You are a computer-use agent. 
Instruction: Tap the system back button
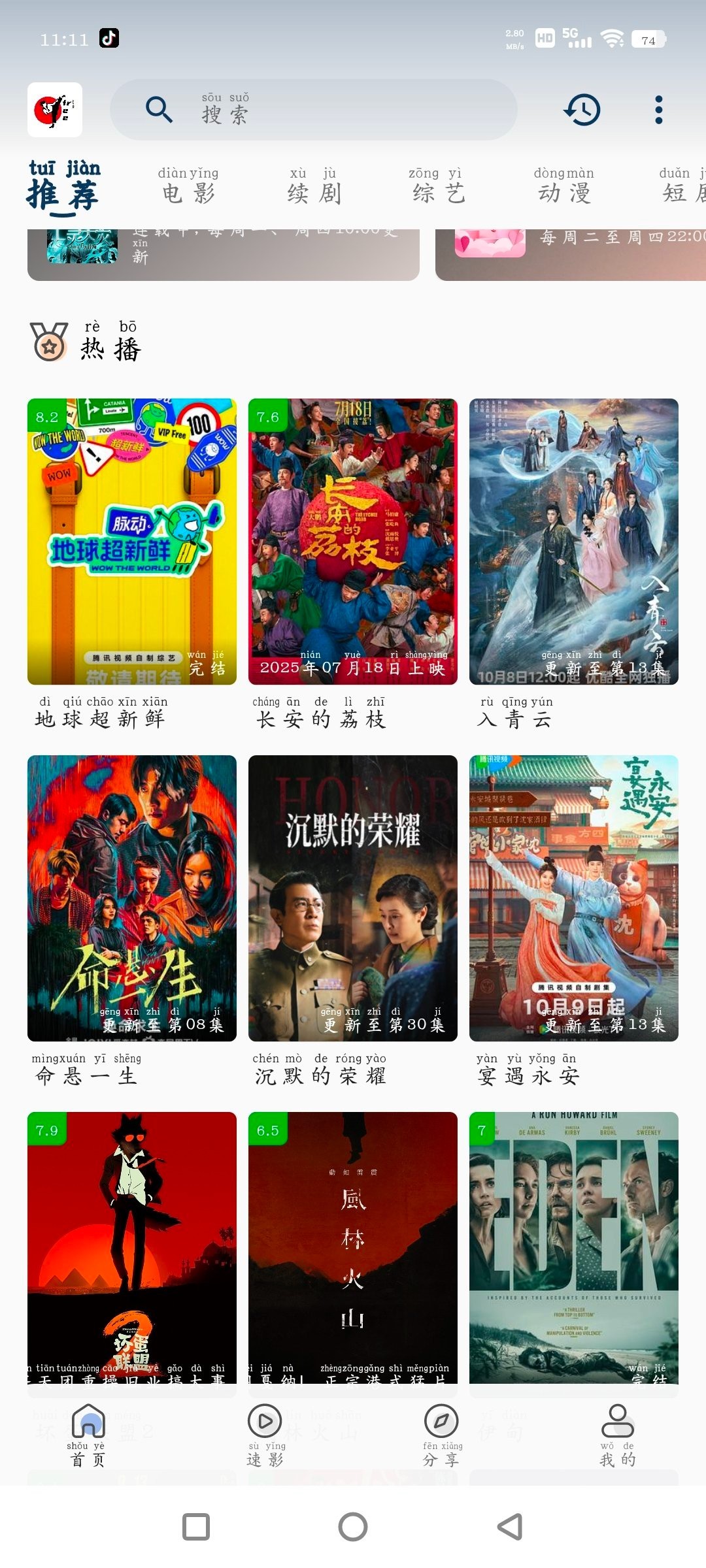(510, 1527)
